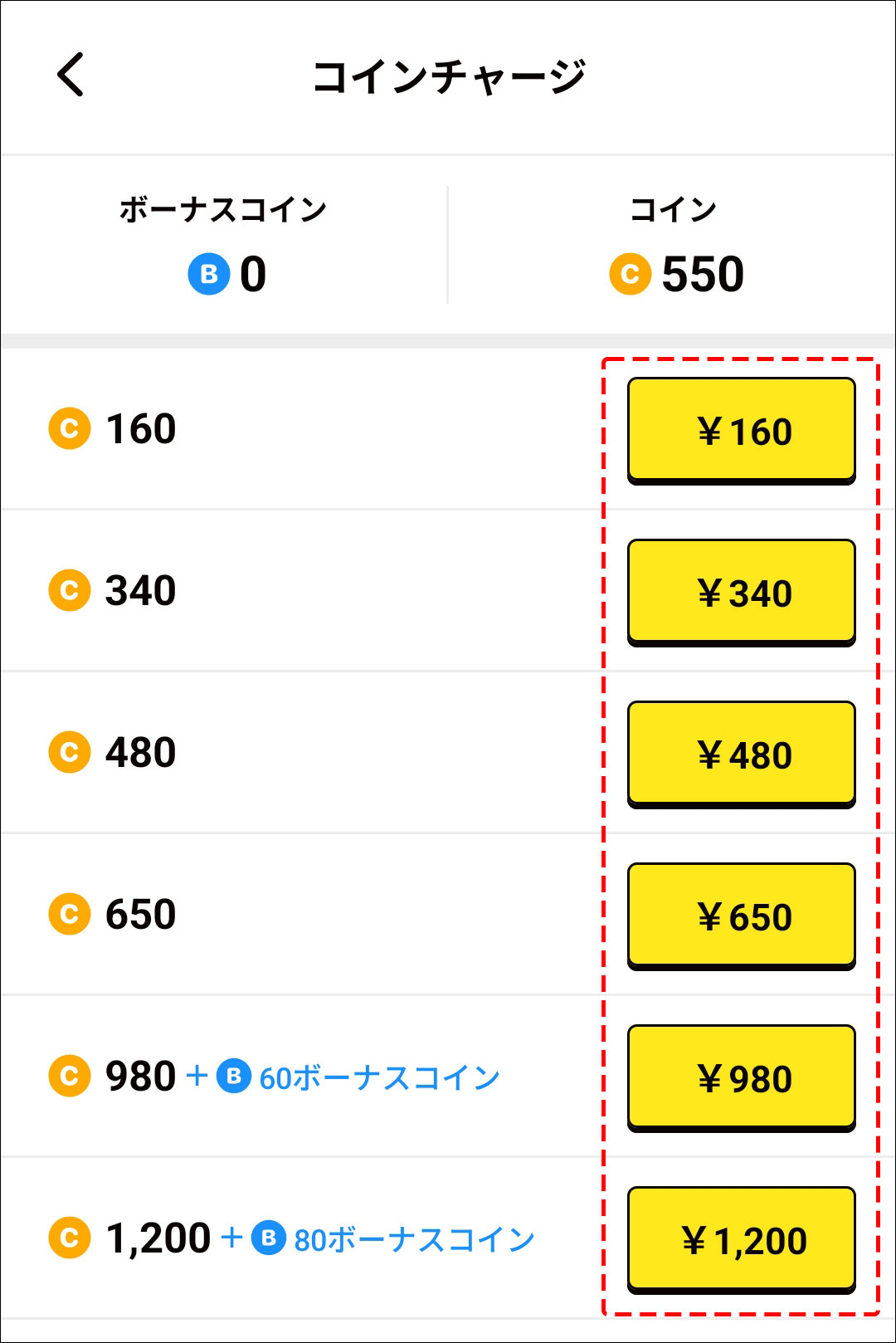Click the 60ボーナスコイン blue label
The height and width of the screenshot is (1343, 896).
382,1078
